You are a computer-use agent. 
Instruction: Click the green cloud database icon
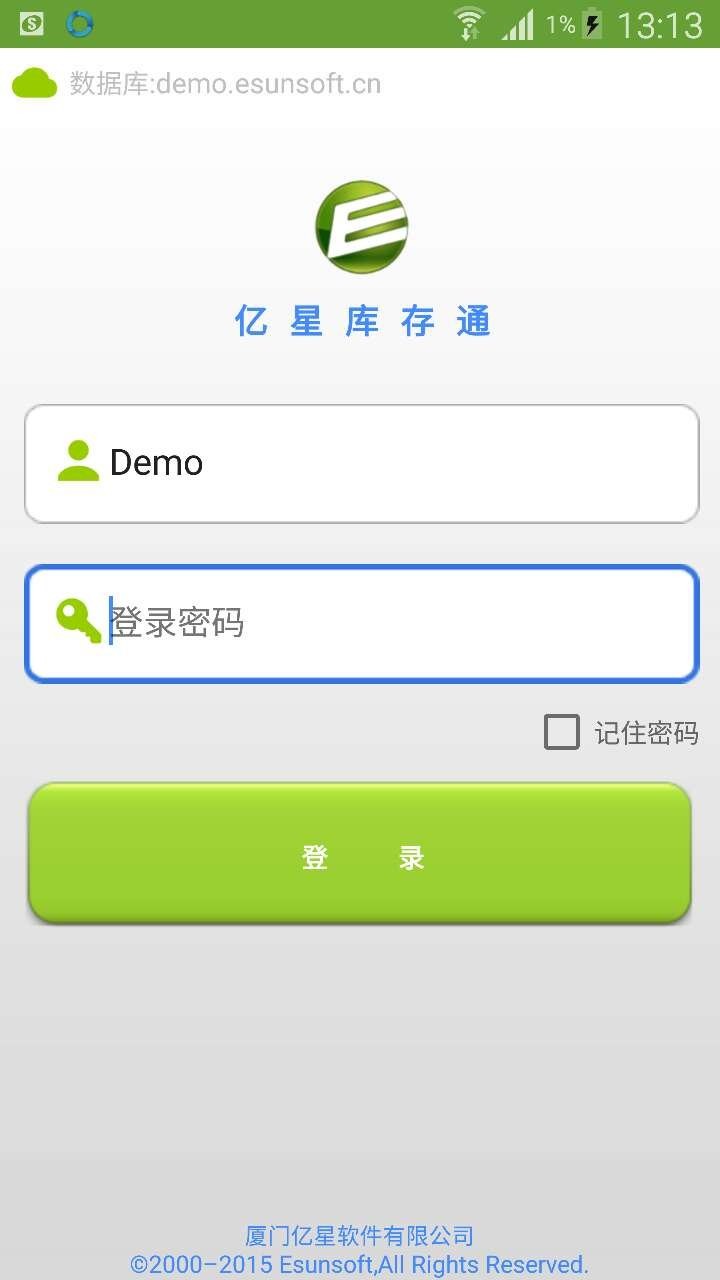point(34,82)
